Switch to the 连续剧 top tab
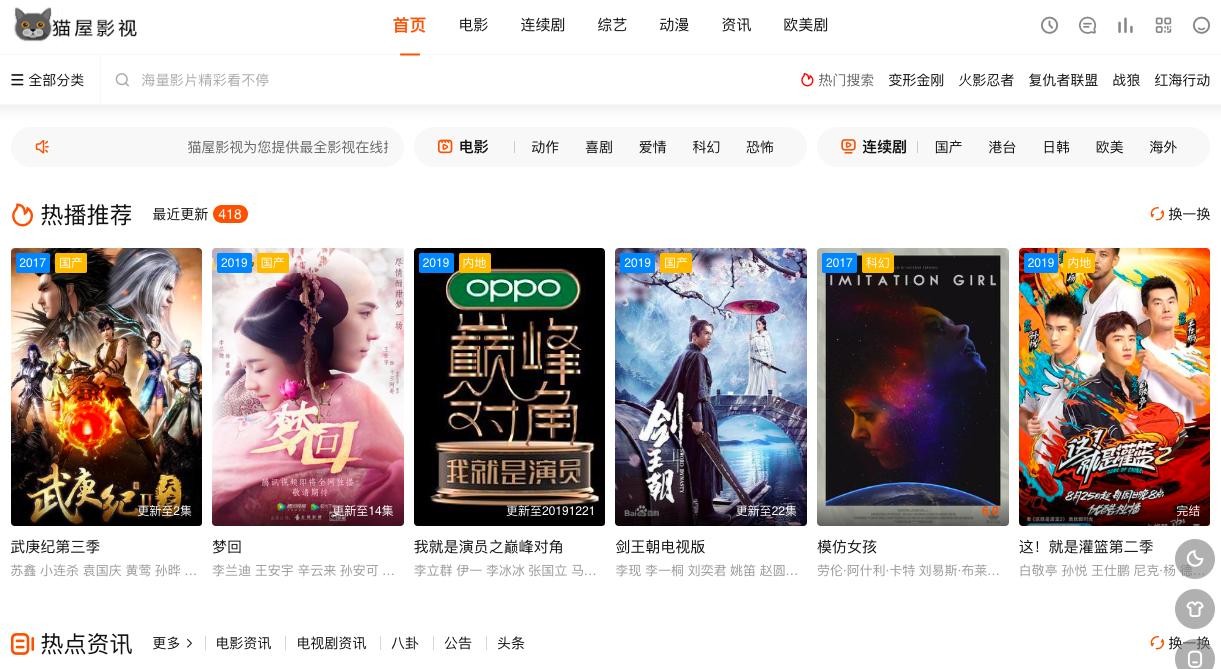Image resolution: width=1221 pixels, height=669 pixels. coord(542,25)
